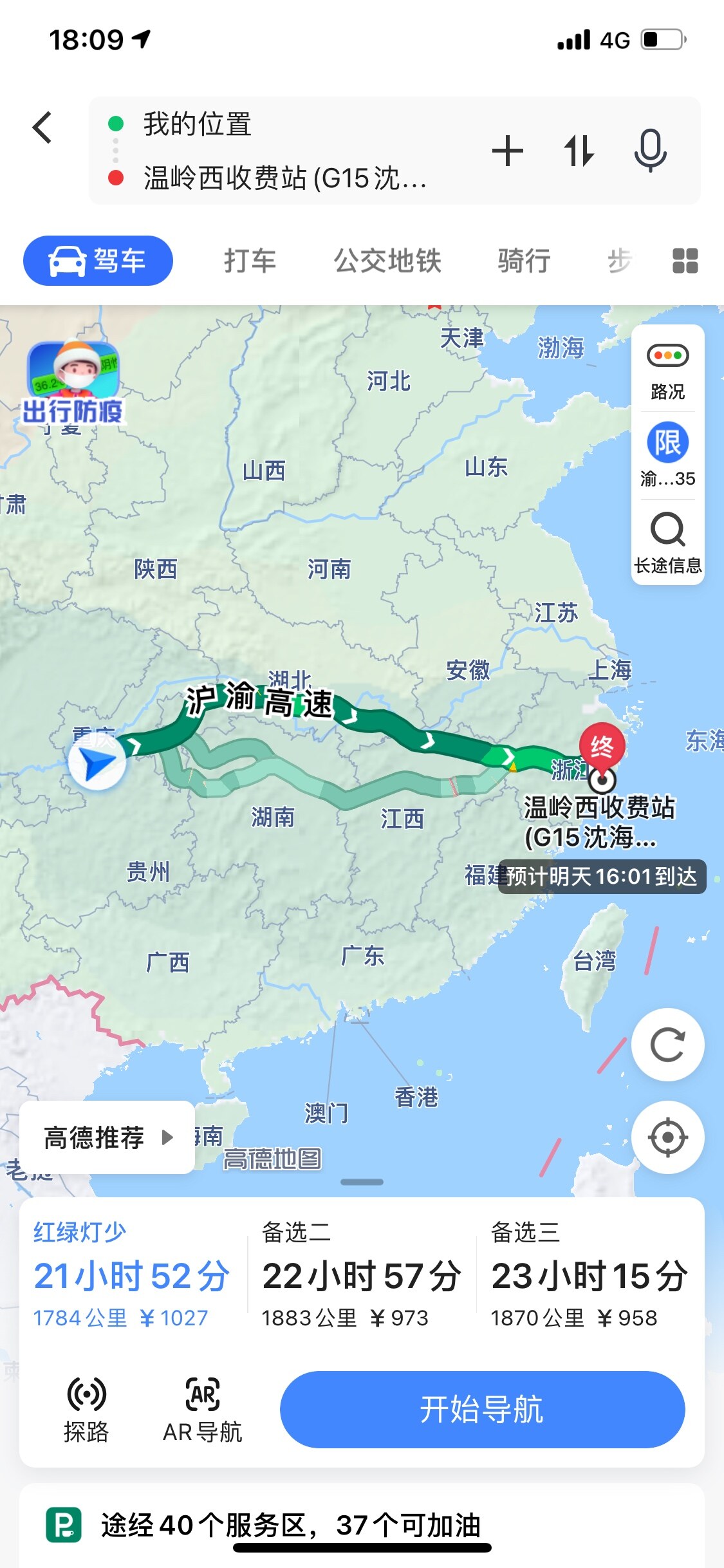
Task: Select 备选二 route option
Action: (361, 1274)
